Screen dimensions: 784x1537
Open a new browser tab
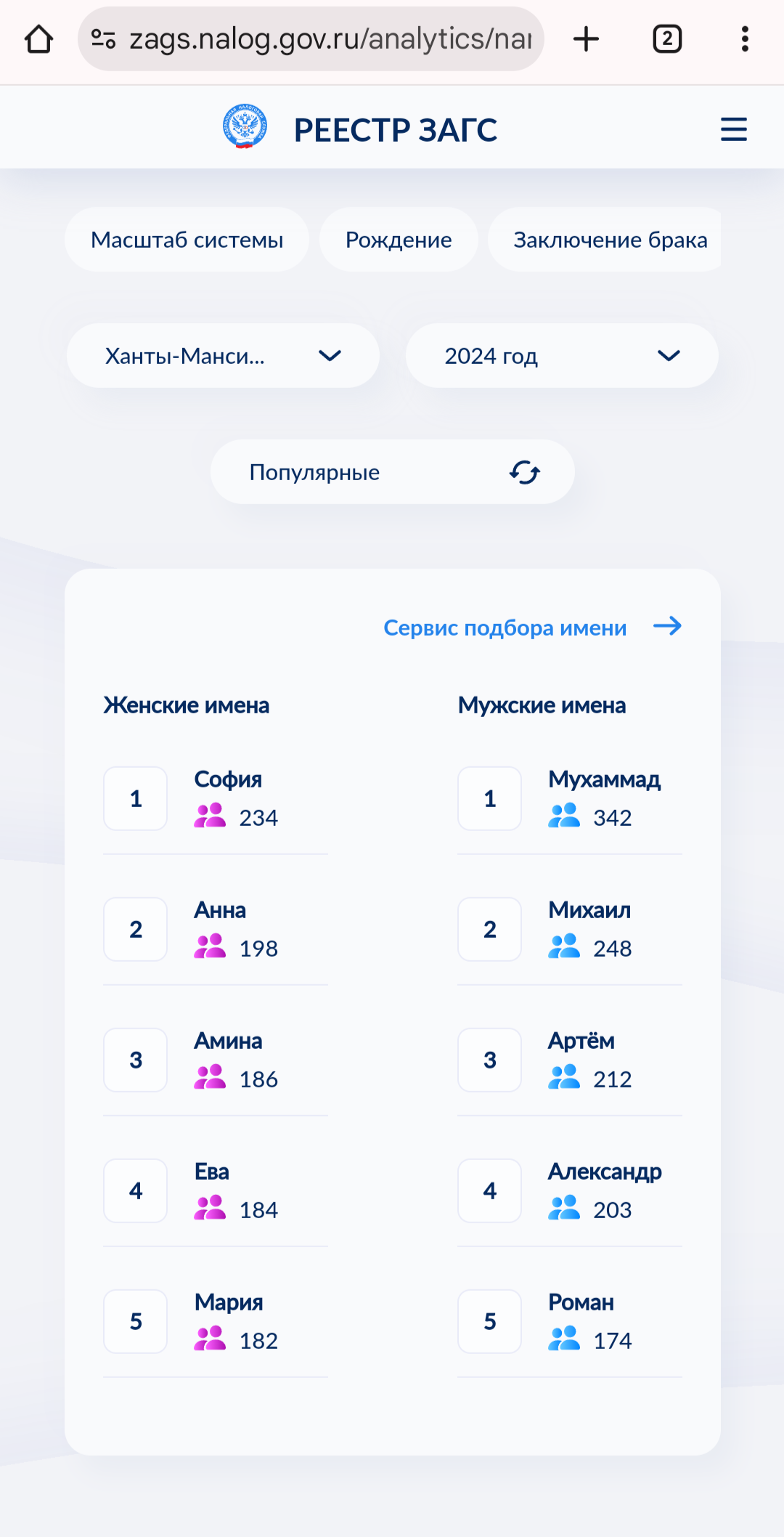[587, 39]
